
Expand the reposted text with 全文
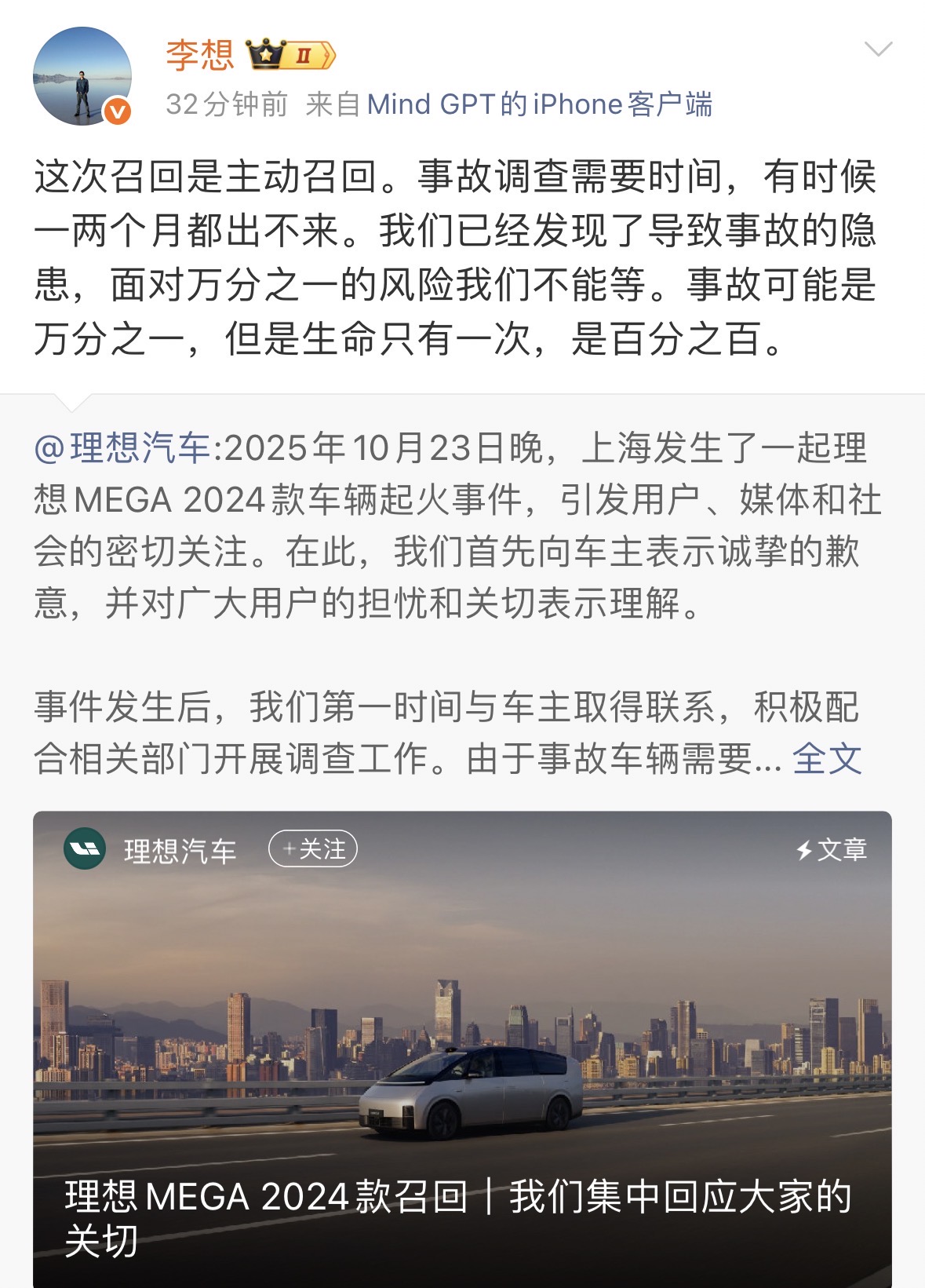tap(827, 759)
